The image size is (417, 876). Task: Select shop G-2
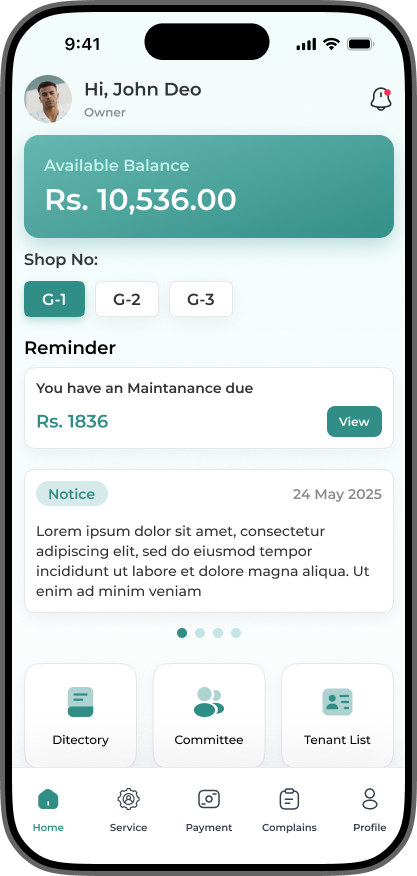point(127,299)
